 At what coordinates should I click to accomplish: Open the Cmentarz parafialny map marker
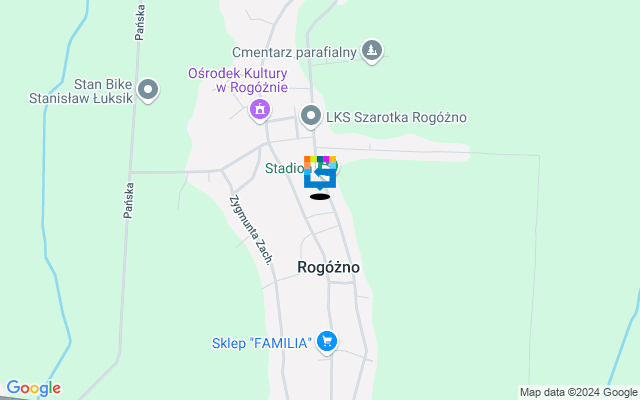[372, 51]
